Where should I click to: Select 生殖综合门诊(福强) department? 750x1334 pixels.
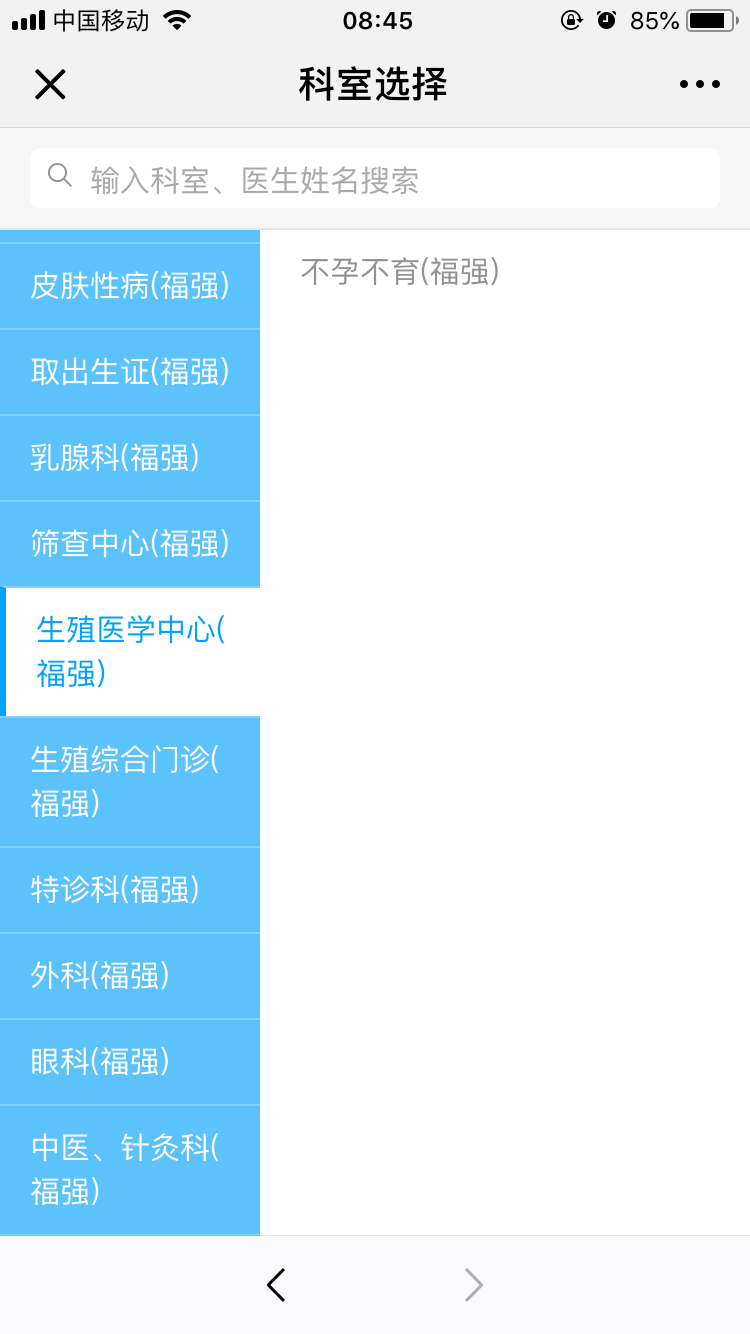(130, 782)
